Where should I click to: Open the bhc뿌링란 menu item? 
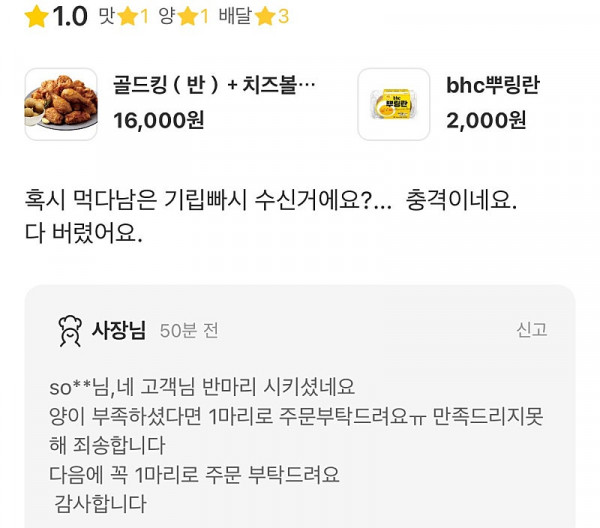492,86
